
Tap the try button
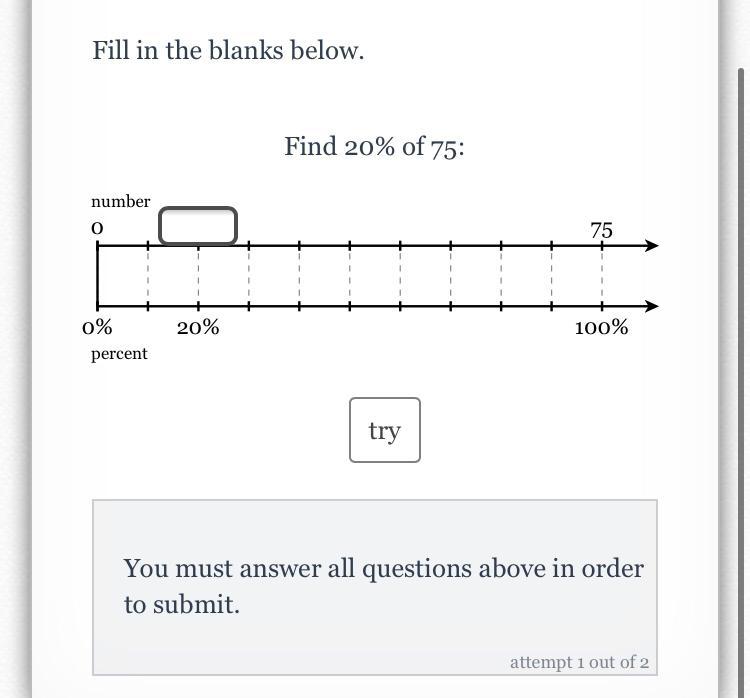pos(384,430)
